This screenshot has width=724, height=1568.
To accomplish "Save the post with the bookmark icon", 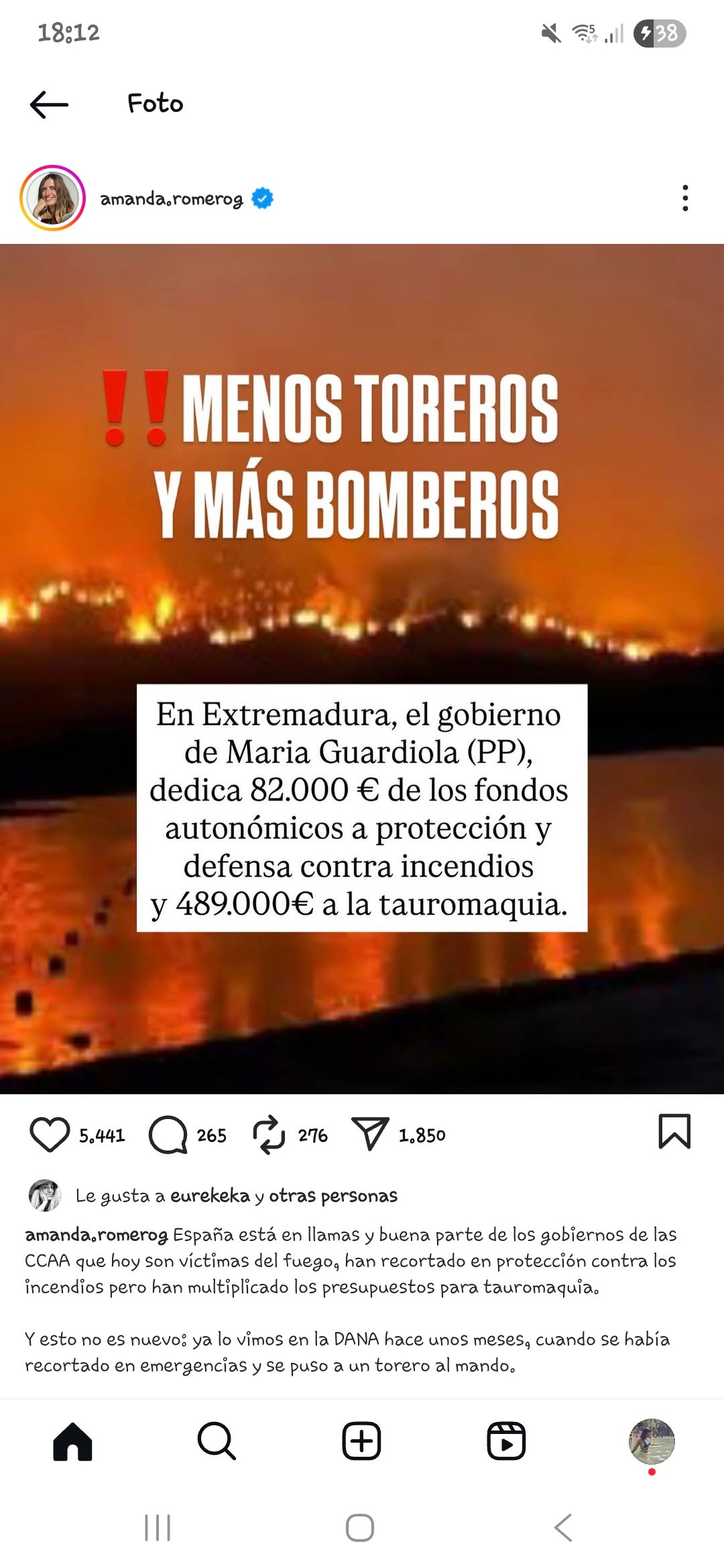I will coord(674,1132).
